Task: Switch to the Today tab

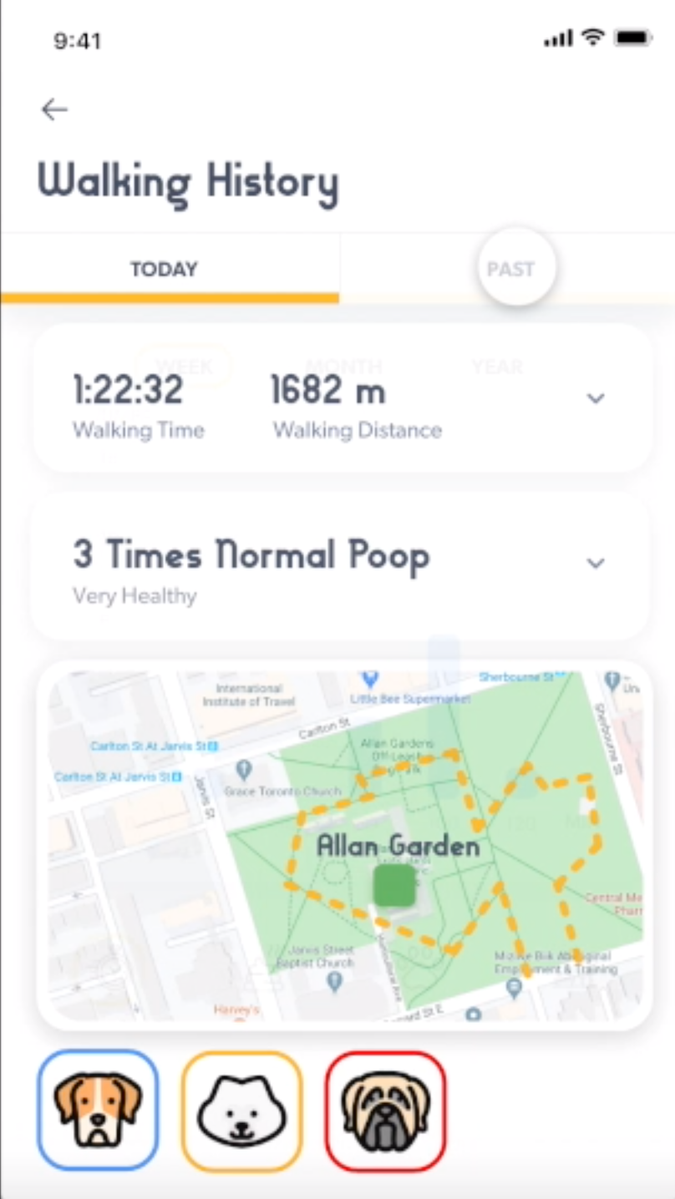Action: 164,269
